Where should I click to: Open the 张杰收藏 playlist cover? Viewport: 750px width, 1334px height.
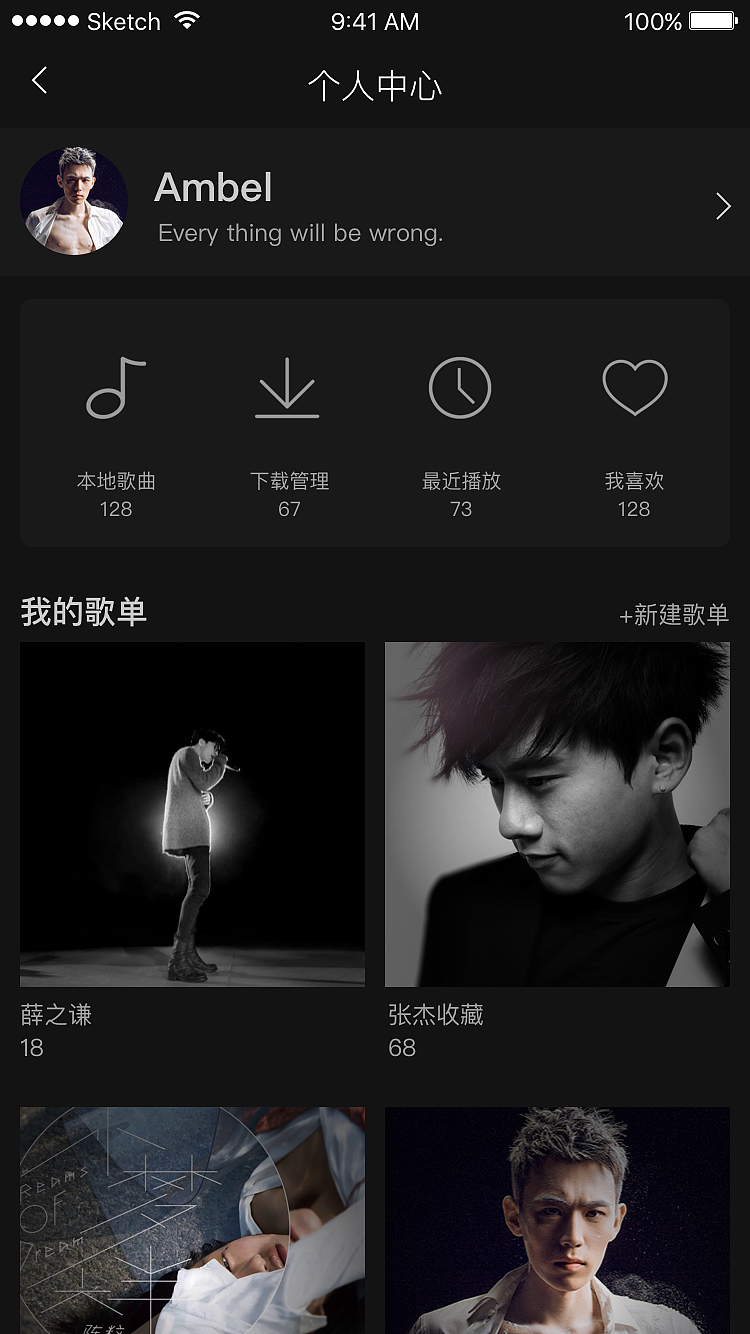point(557,814)
